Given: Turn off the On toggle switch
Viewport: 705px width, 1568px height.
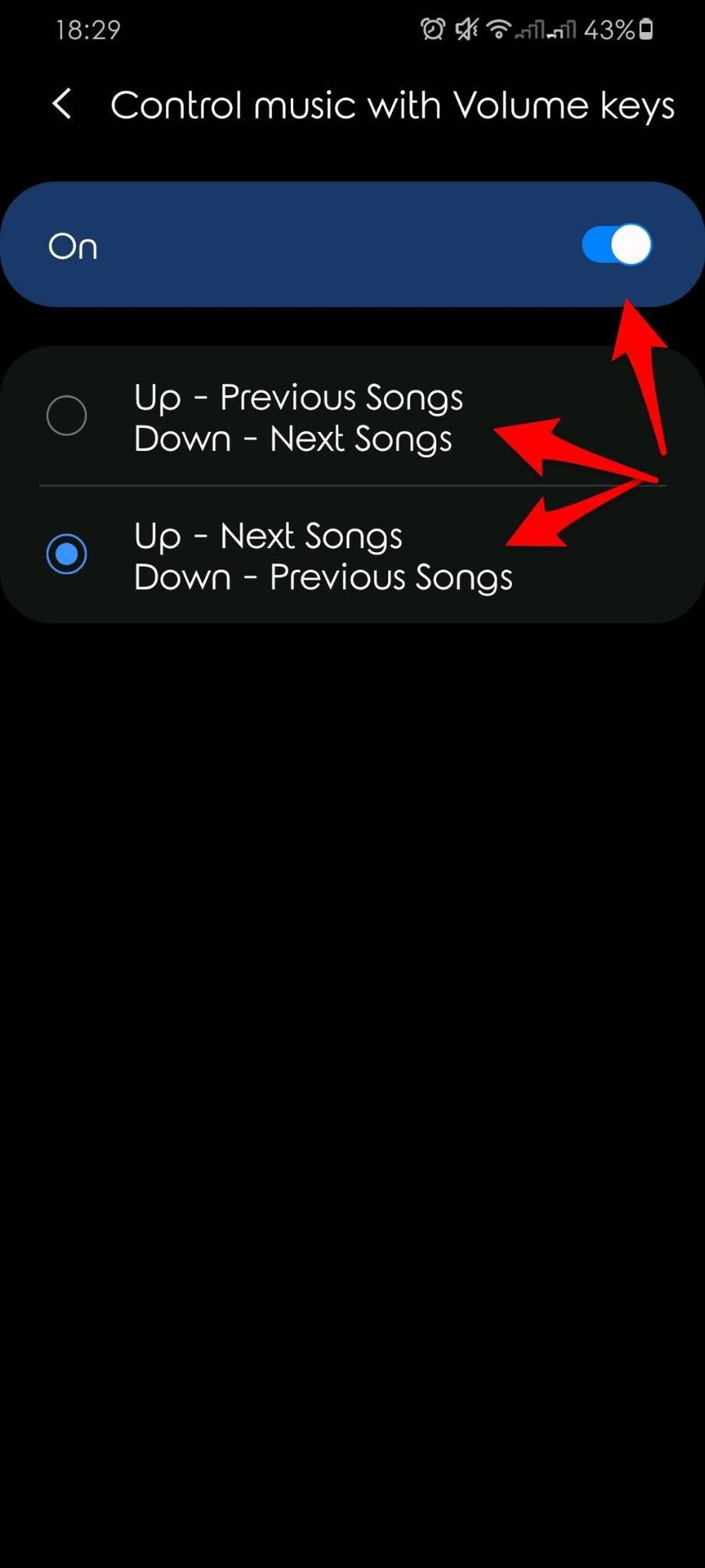Looking at the screenshot, I should pyautogui.click(x=616, y=245).
